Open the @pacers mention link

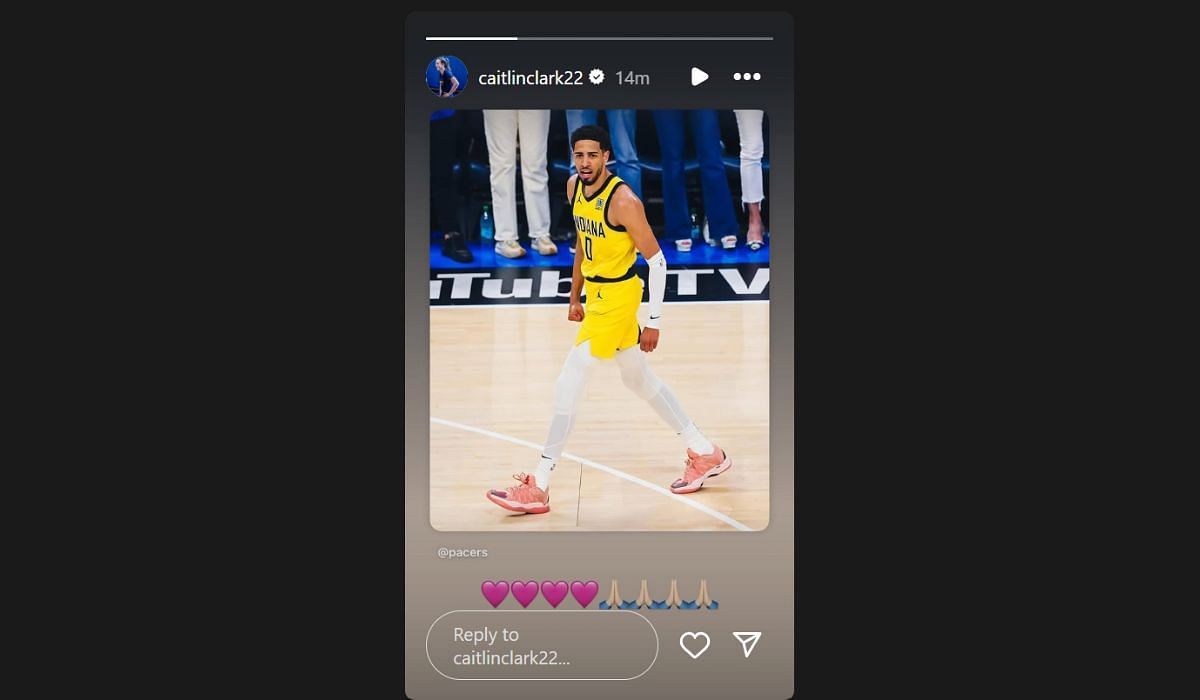462,552
